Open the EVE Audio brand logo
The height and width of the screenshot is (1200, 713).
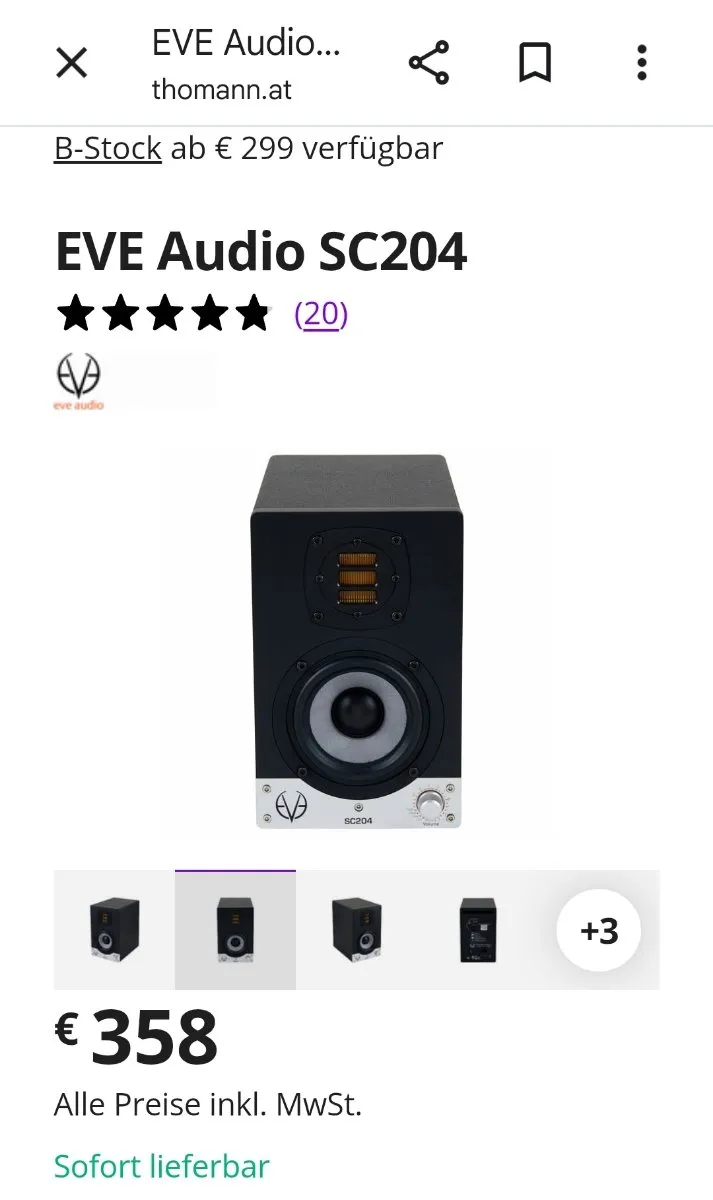point(79,382)
